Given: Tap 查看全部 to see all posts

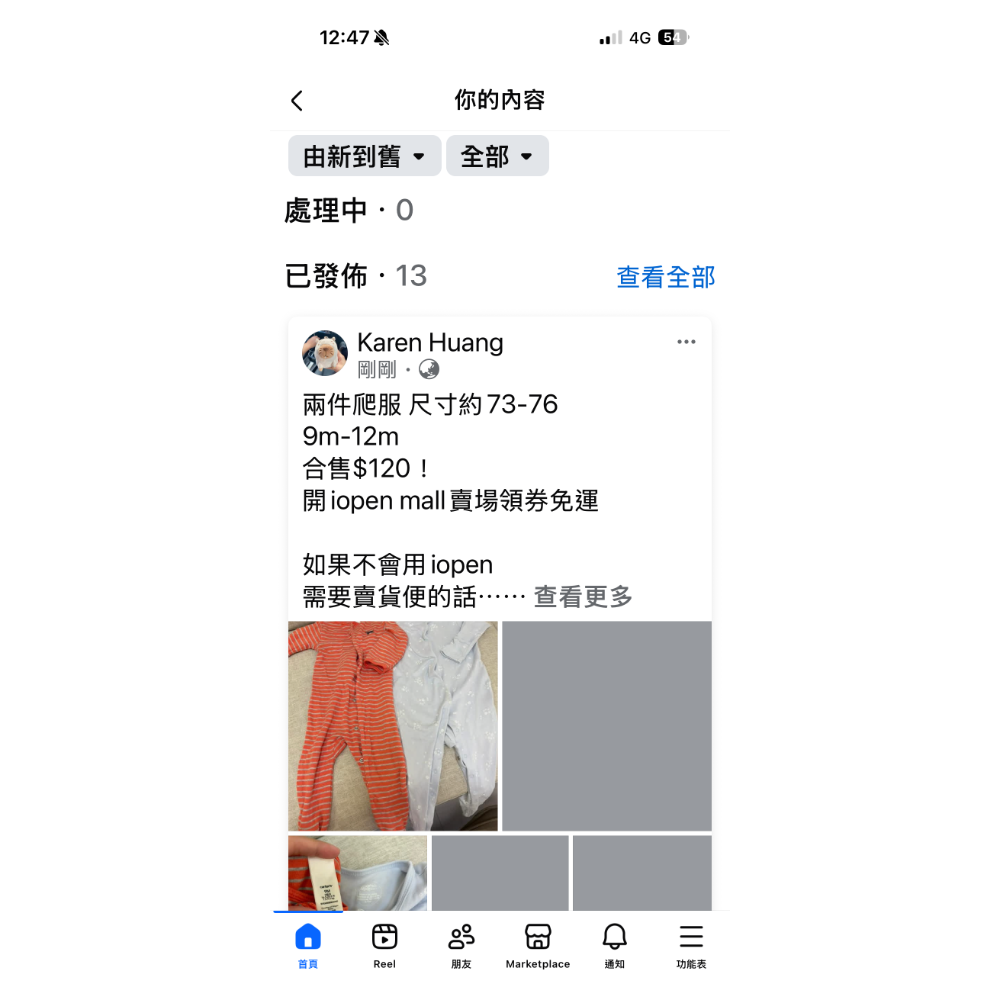Looking at the screenshot, I should 665,277.
